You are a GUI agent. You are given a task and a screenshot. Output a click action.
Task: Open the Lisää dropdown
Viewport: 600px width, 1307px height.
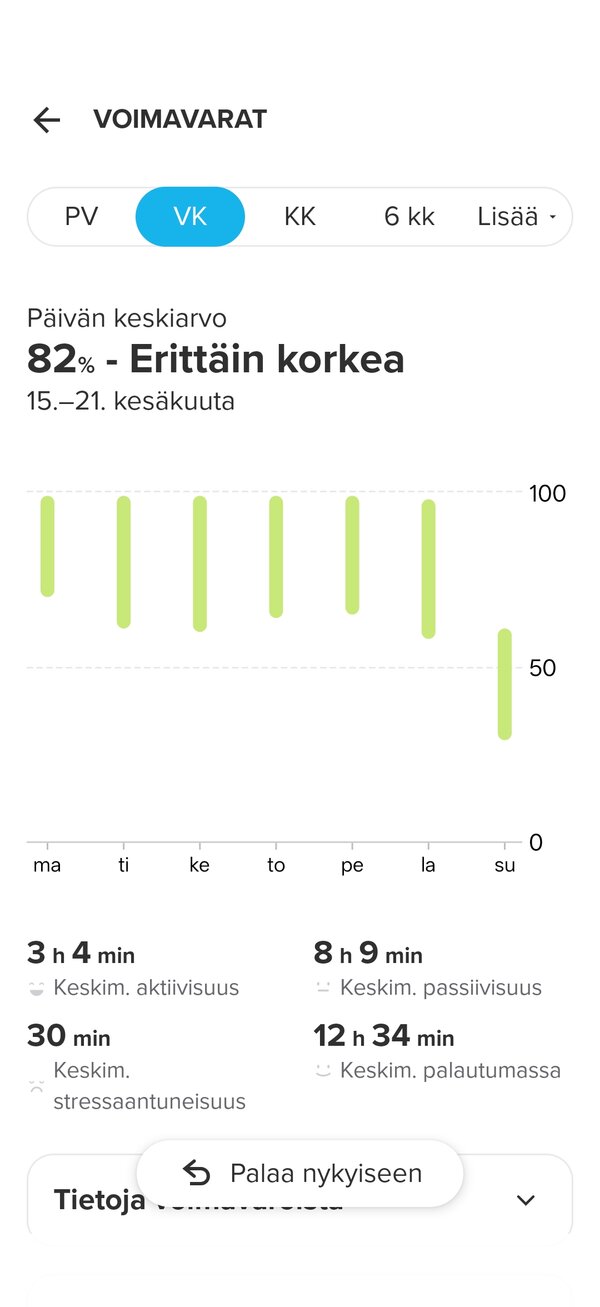(517, 217)
